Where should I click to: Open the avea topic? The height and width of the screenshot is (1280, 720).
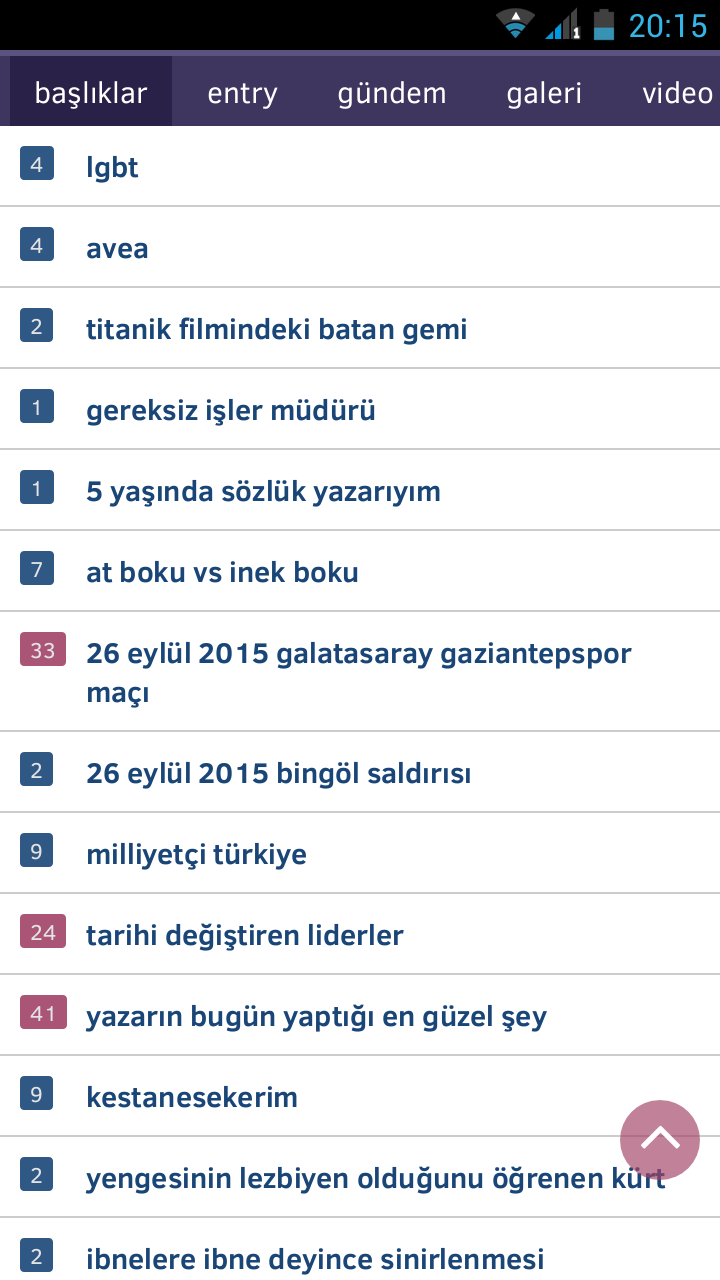[x=360, y=247]
